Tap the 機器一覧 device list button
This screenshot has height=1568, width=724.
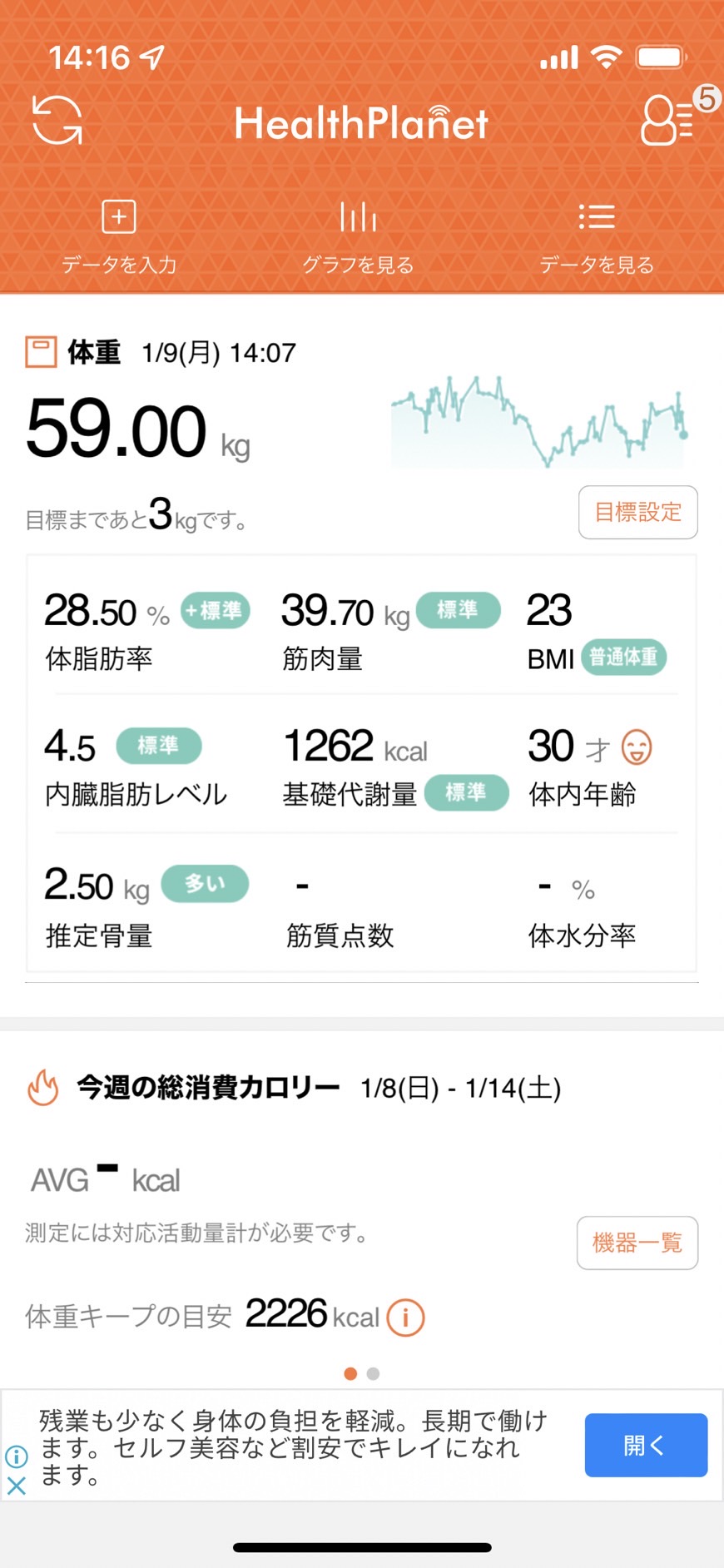click(637, 1243)
